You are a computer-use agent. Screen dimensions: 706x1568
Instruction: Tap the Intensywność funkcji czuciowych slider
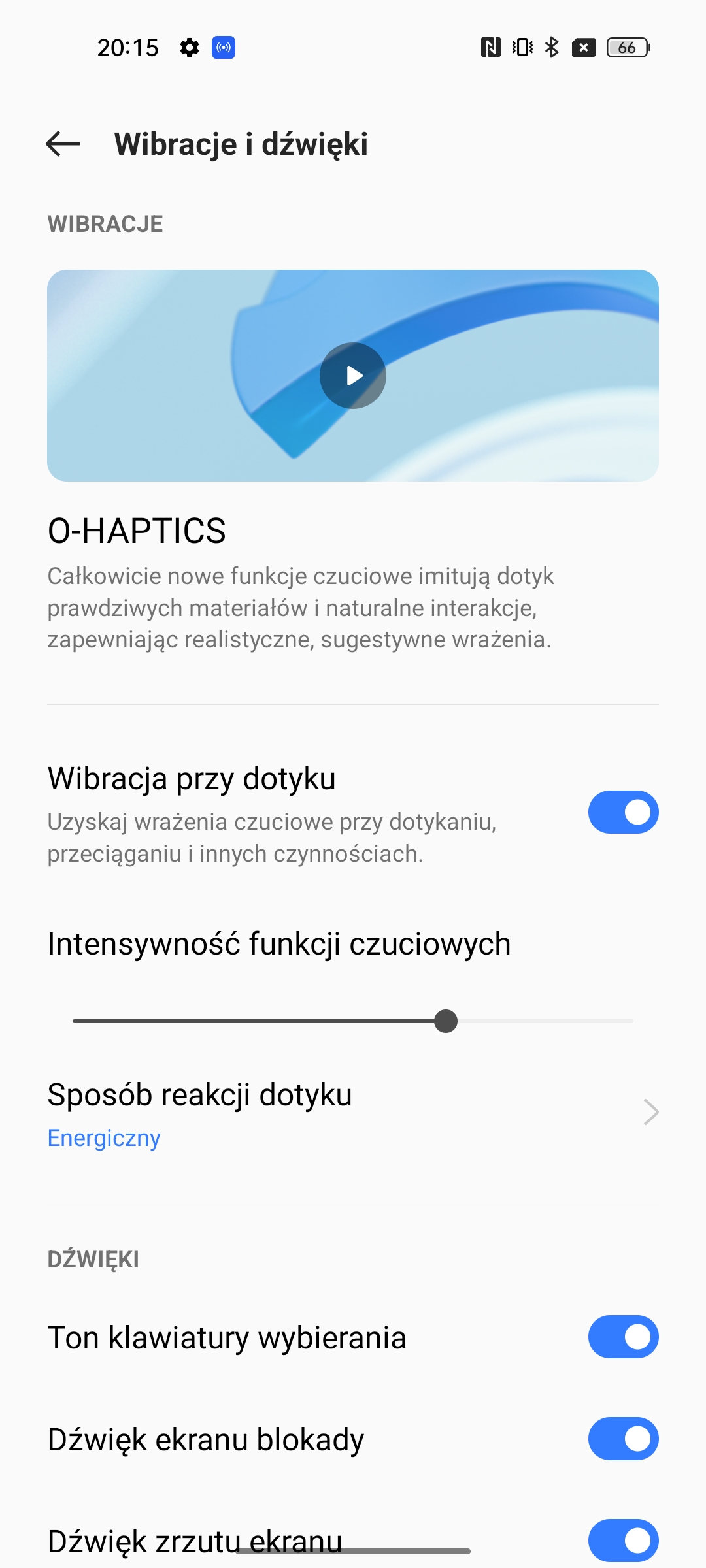446,1021
